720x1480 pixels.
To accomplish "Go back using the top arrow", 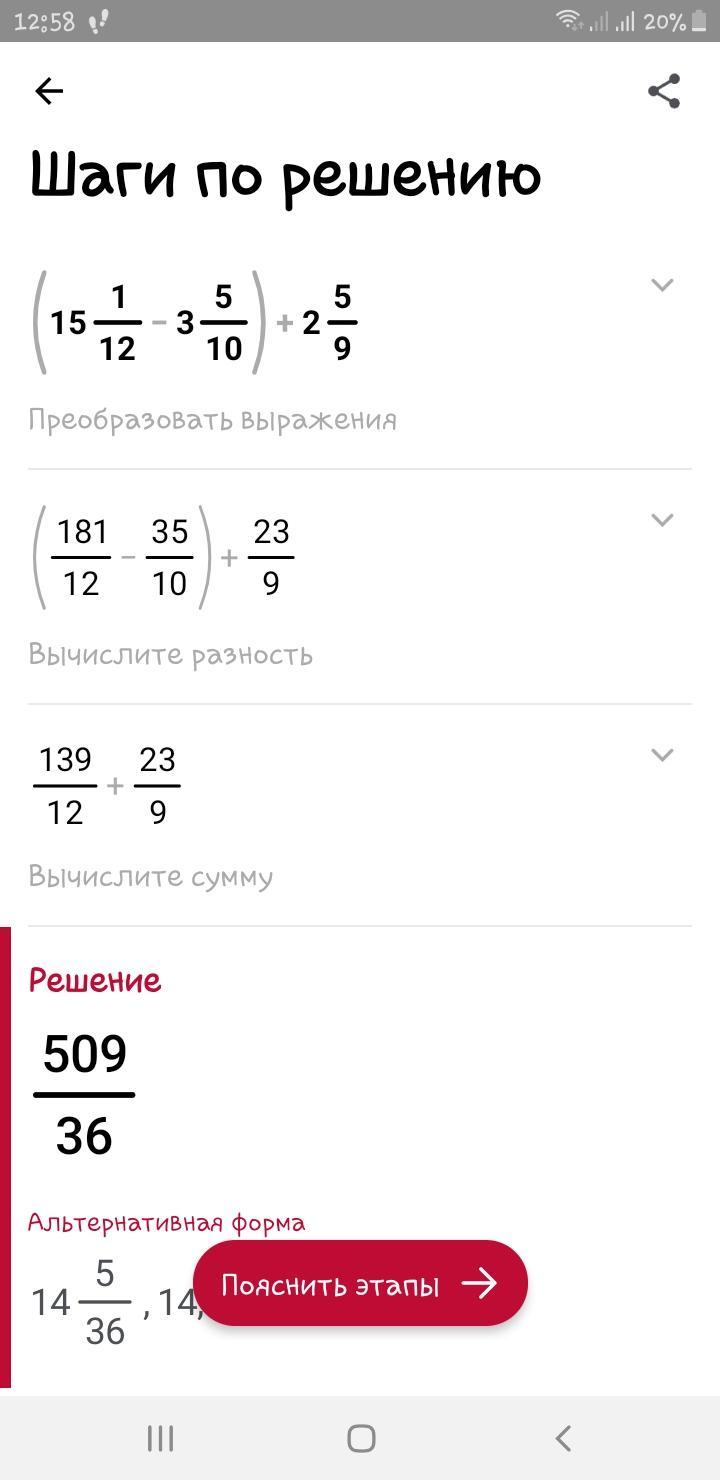I will (49, 92).
